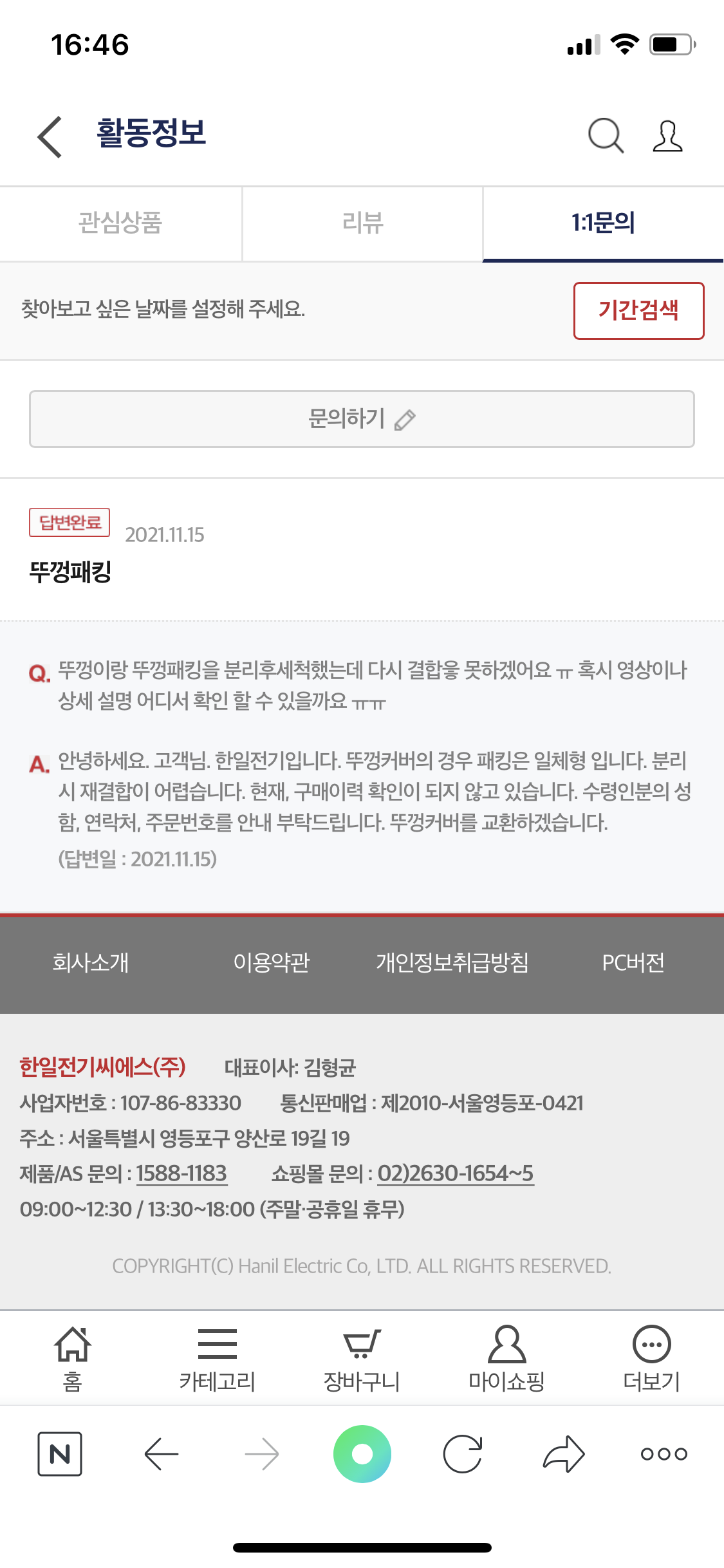This screenshot has width=724, height=1568.
Task: Switch to PC버전
Action: [x=633, y=962]
